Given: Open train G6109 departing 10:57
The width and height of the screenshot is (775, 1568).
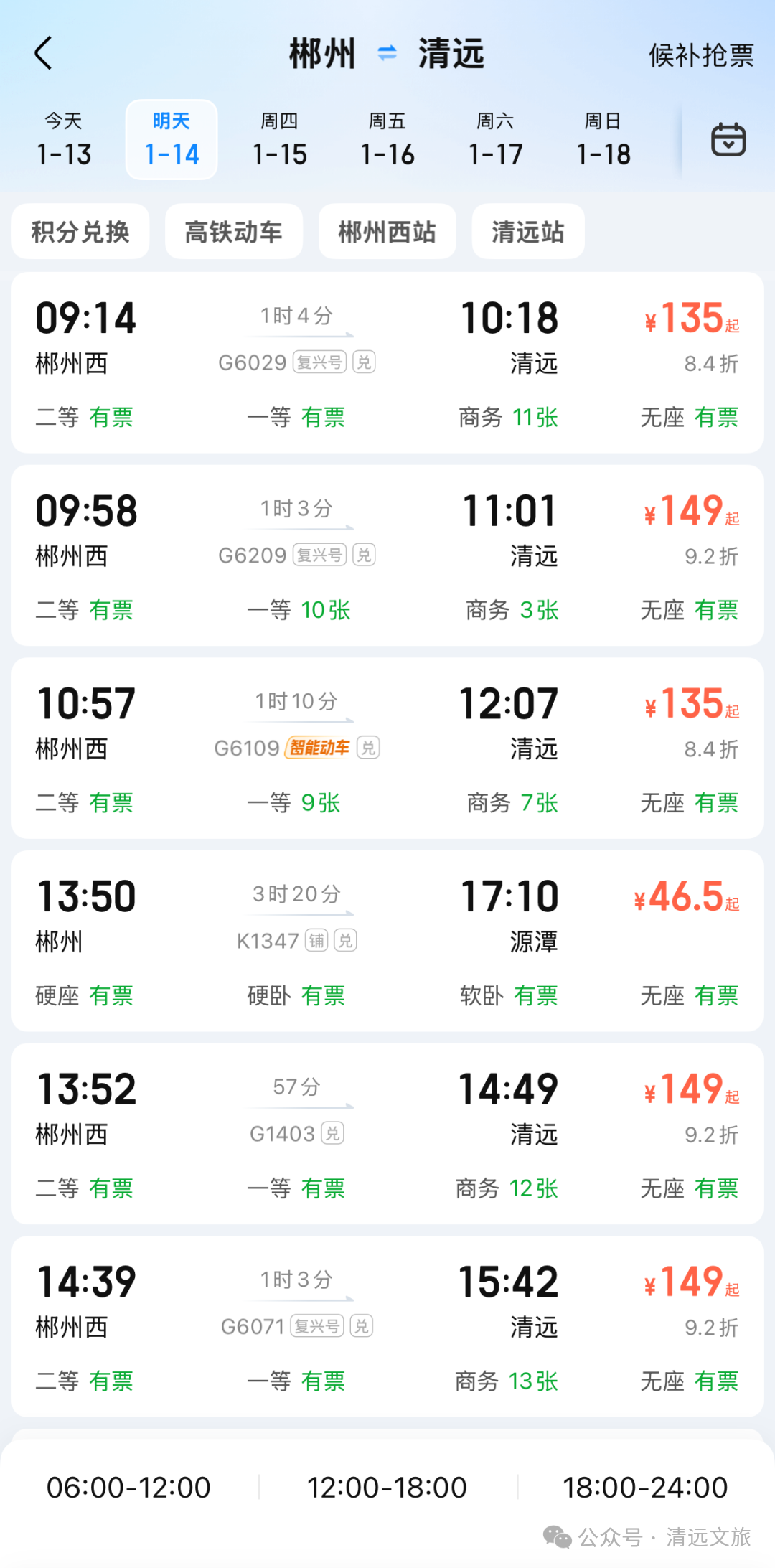Looking at the screenshot, I should click(387, 748).
